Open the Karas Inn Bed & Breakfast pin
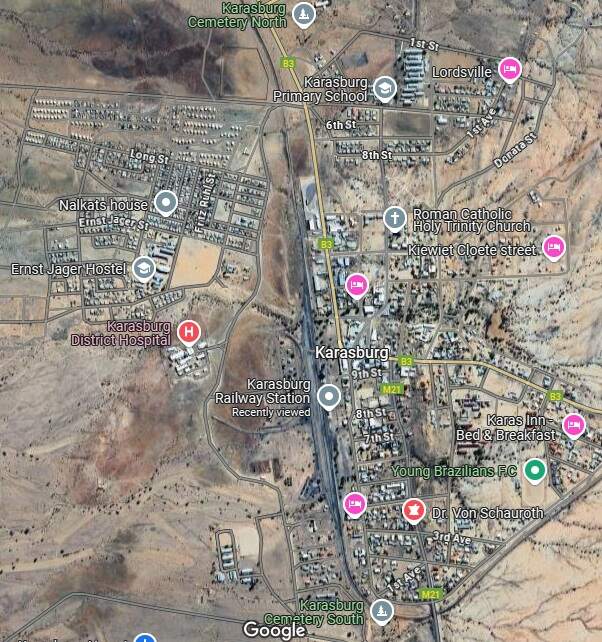The height and width of the screenshot is (642, 602). [573, 425]
